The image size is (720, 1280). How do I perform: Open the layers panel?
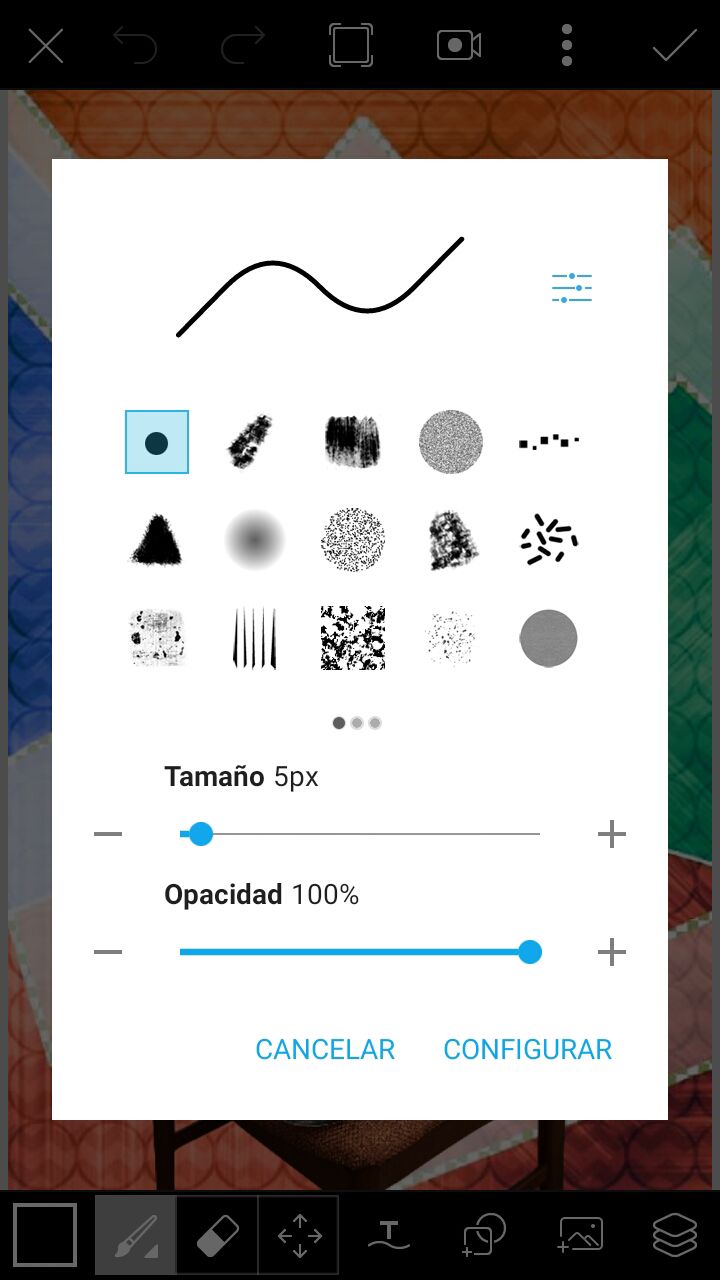click(x=675, y=1236)
